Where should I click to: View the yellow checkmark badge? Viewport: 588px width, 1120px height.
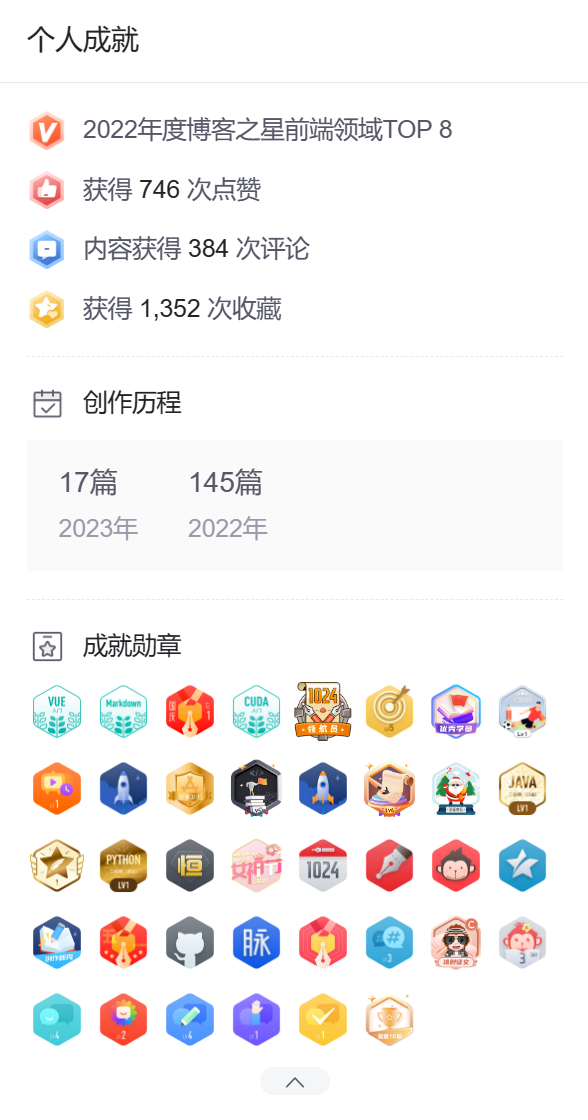pos(323,1020)
